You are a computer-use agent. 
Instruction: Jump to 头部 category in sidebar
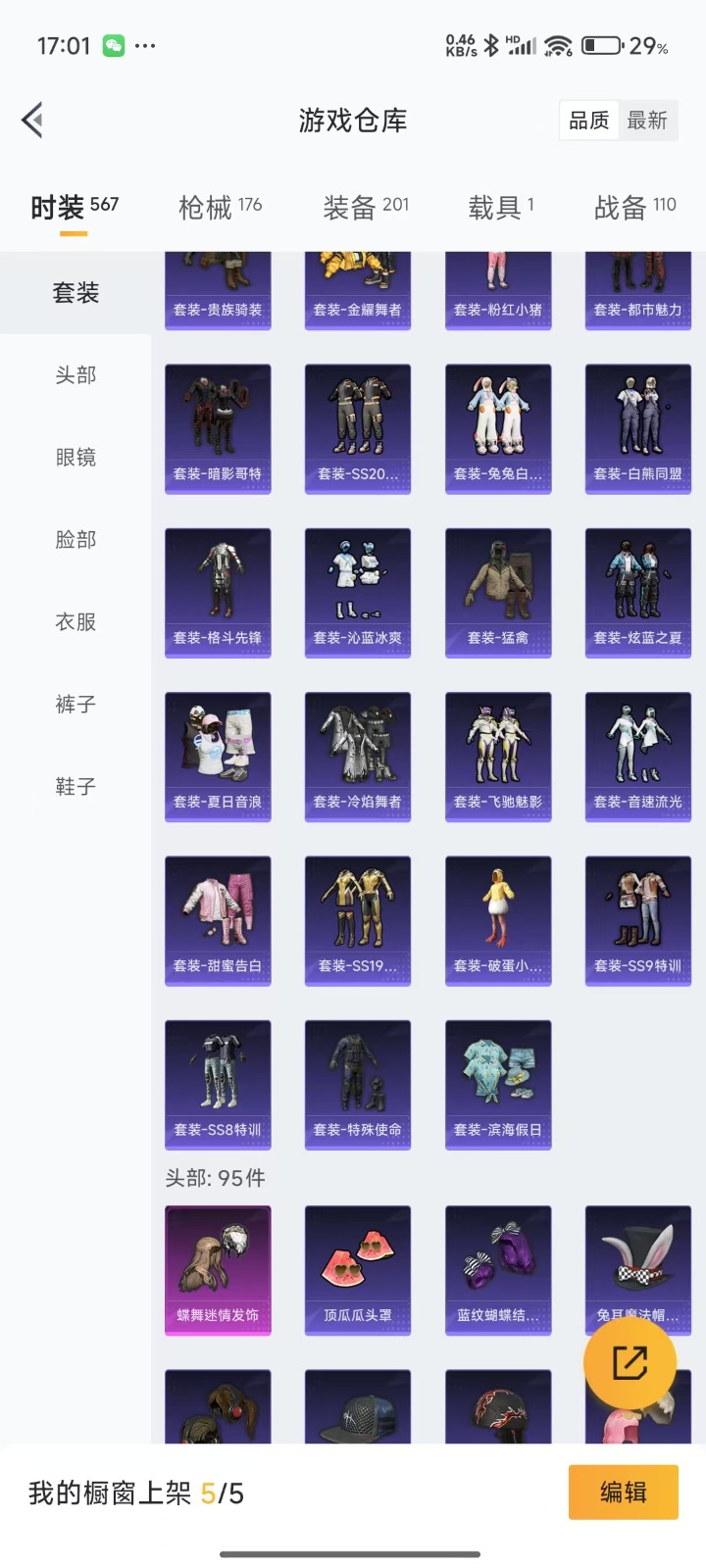[76, 374]
